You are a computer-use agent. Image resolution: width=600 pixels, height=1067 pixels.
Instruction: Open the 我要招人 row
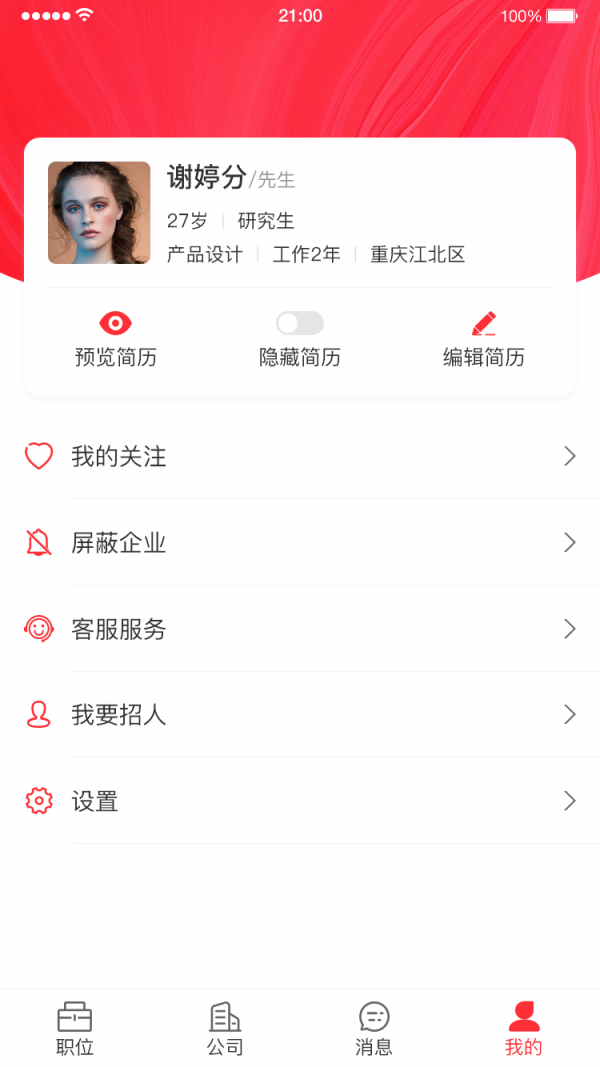[300, 715]
